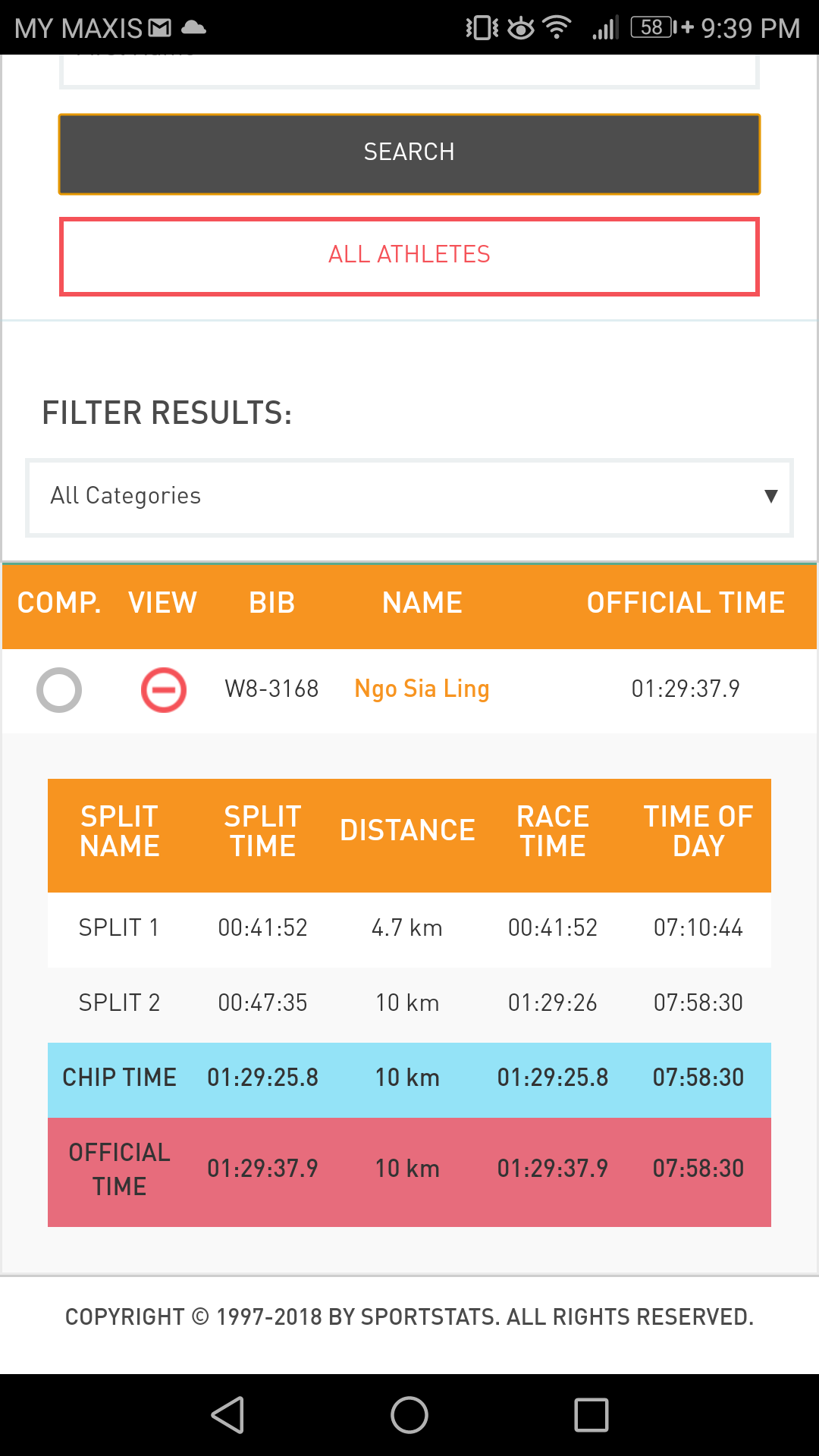Show ALL ATHLETES results
Screen dimensions: 819x1456
409,256
